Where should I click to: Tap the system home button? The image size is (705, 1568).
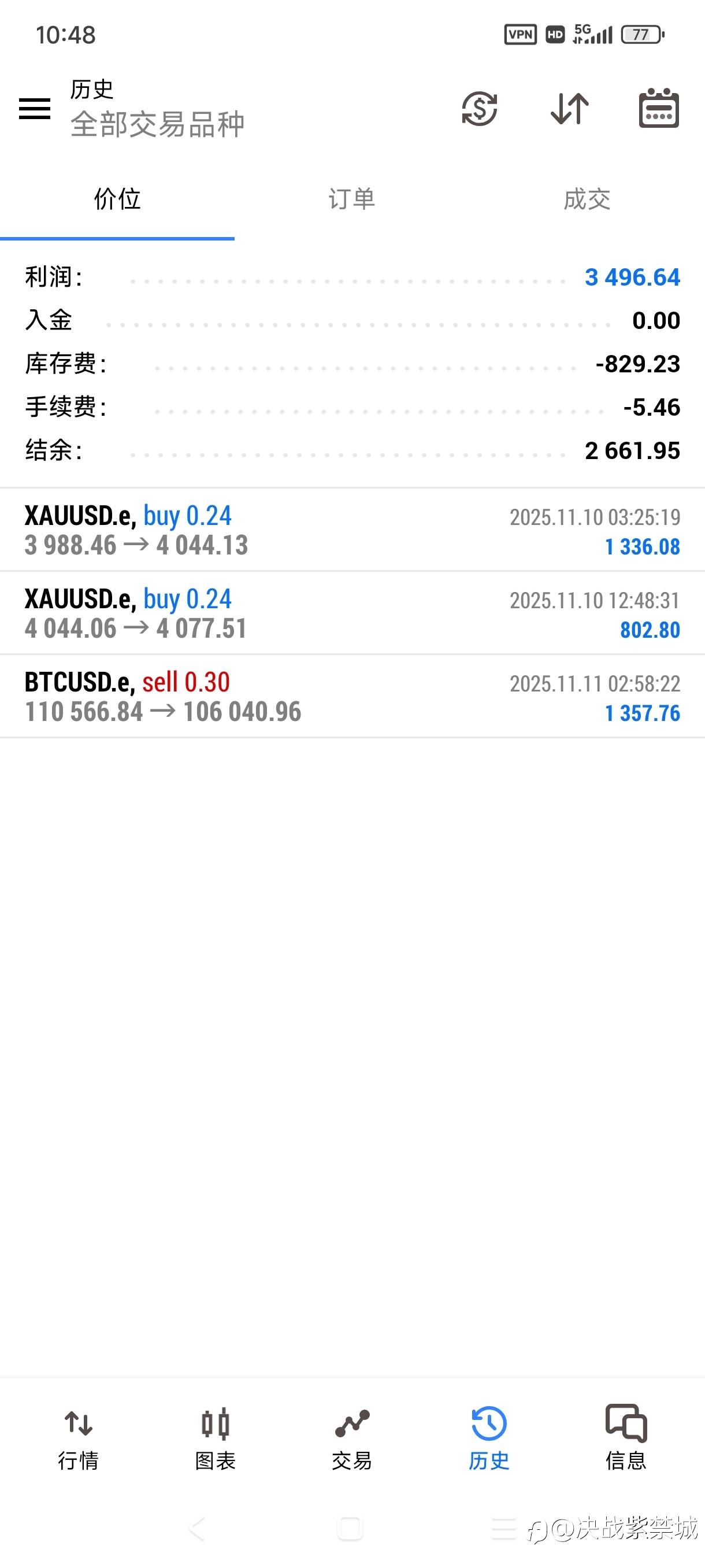tap(350, 1529)
